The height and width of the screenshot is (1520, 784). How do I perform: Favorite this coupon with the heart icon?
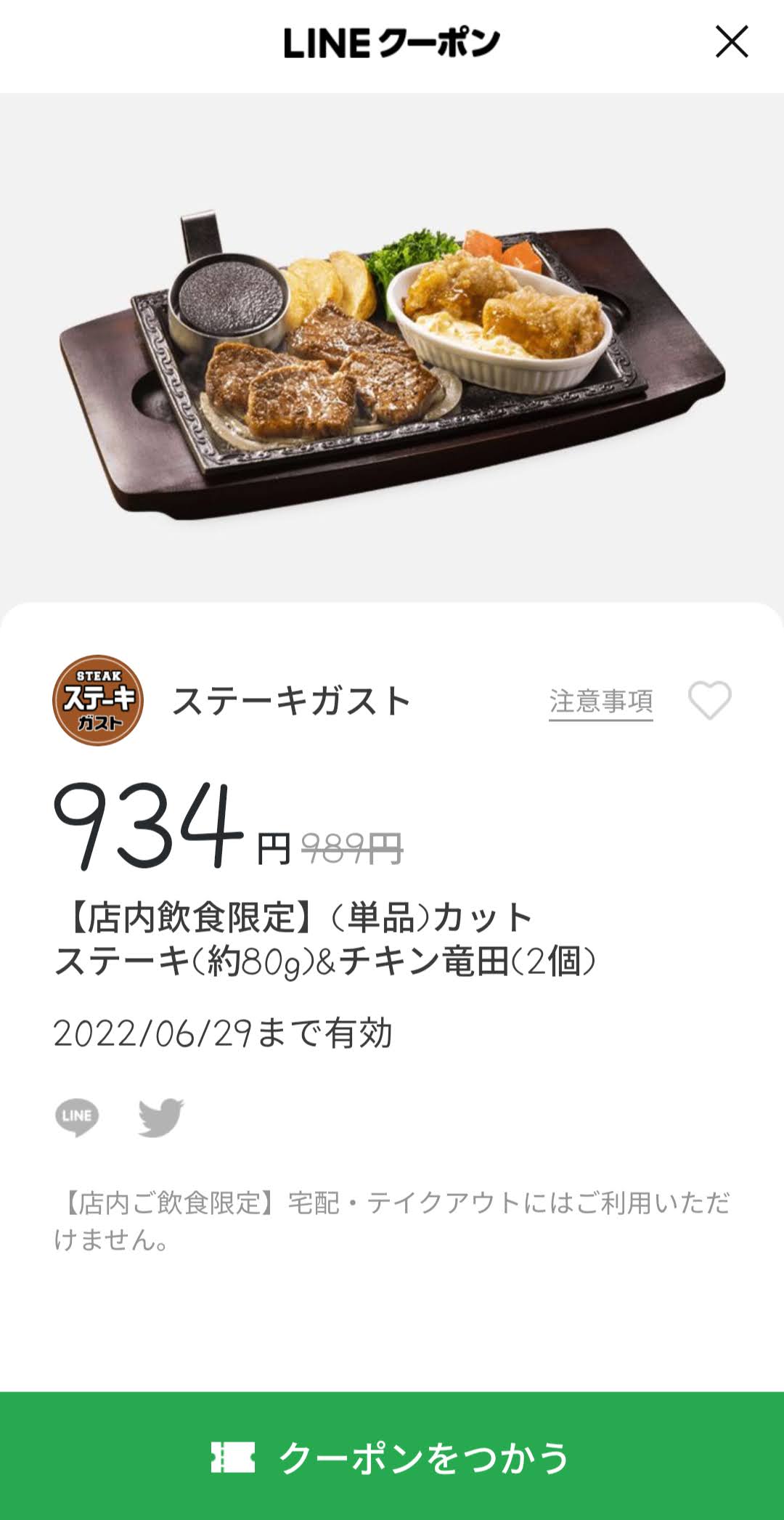point(709,701)
